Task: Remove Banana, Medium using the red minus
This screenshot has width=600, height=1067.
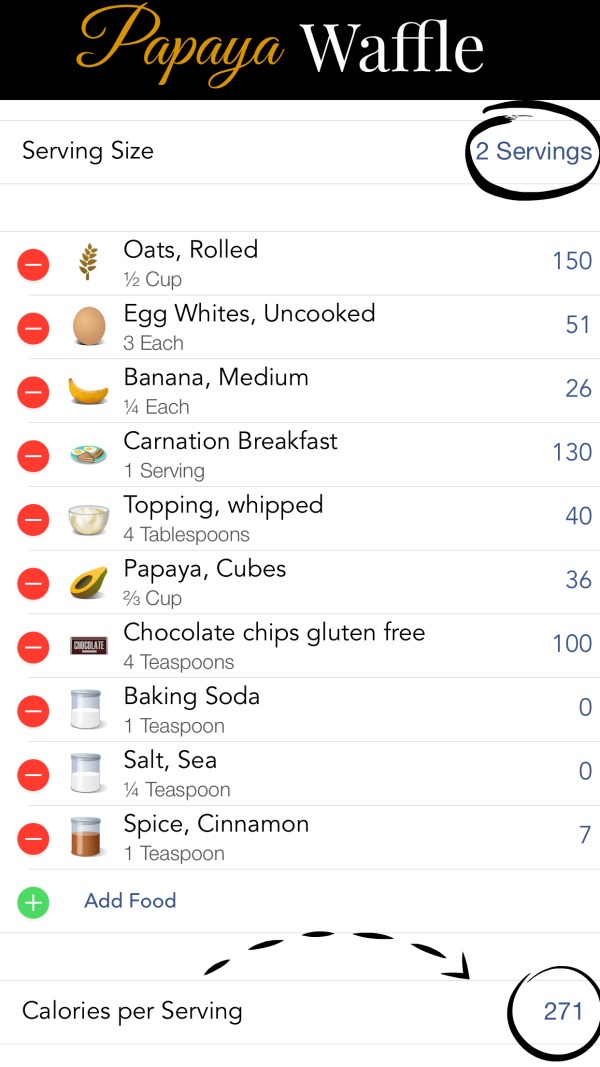Action: [x=33, y=392]
